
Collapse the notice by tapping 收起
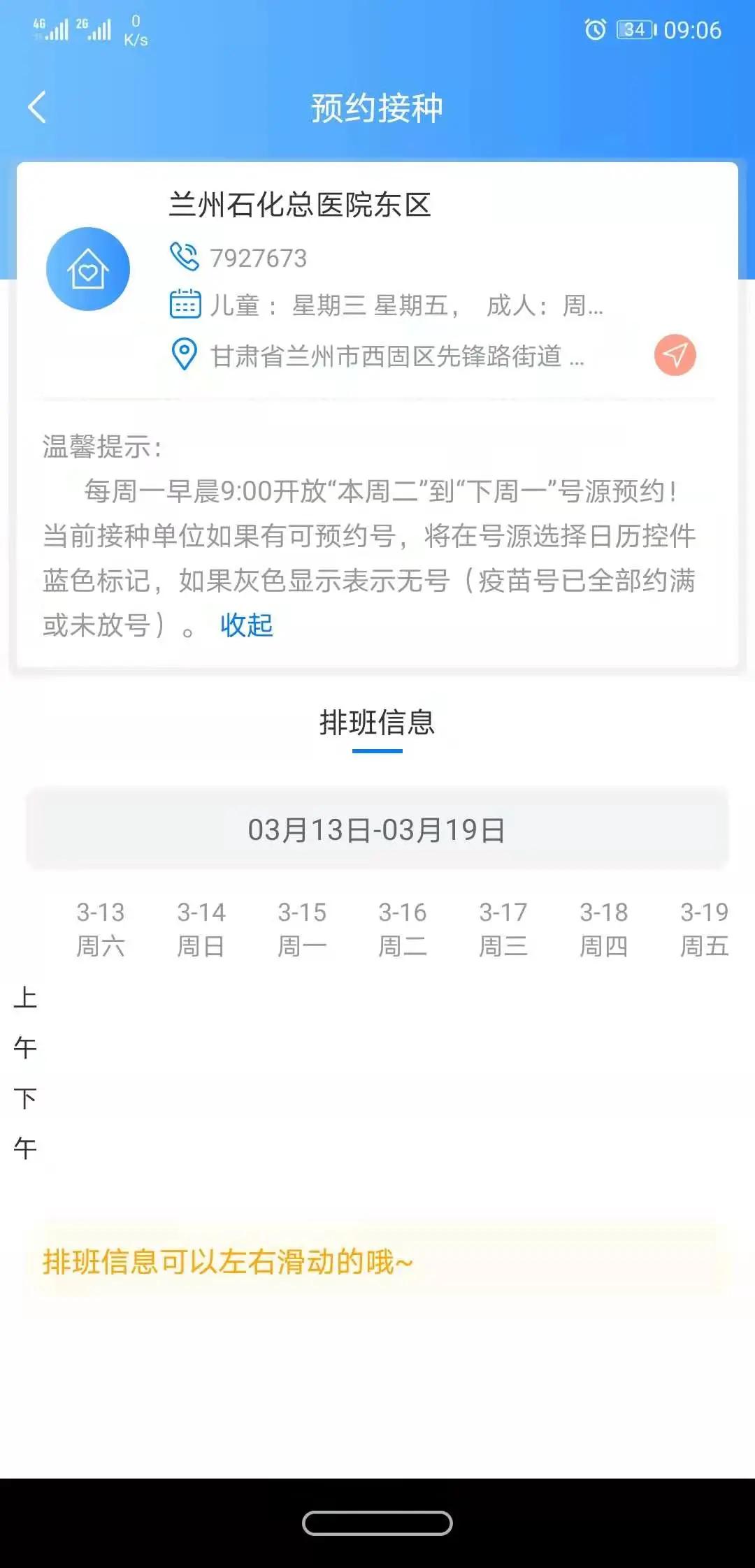coord(246,627)
